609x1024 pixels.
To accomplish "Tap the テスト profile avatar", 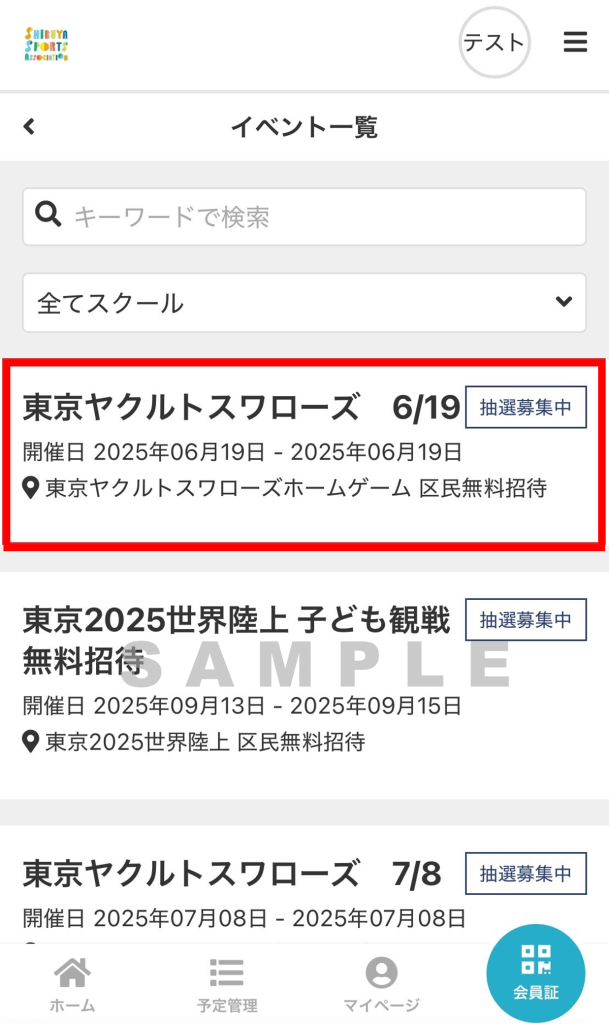I will pyautogui.click(x=494, y=42).
